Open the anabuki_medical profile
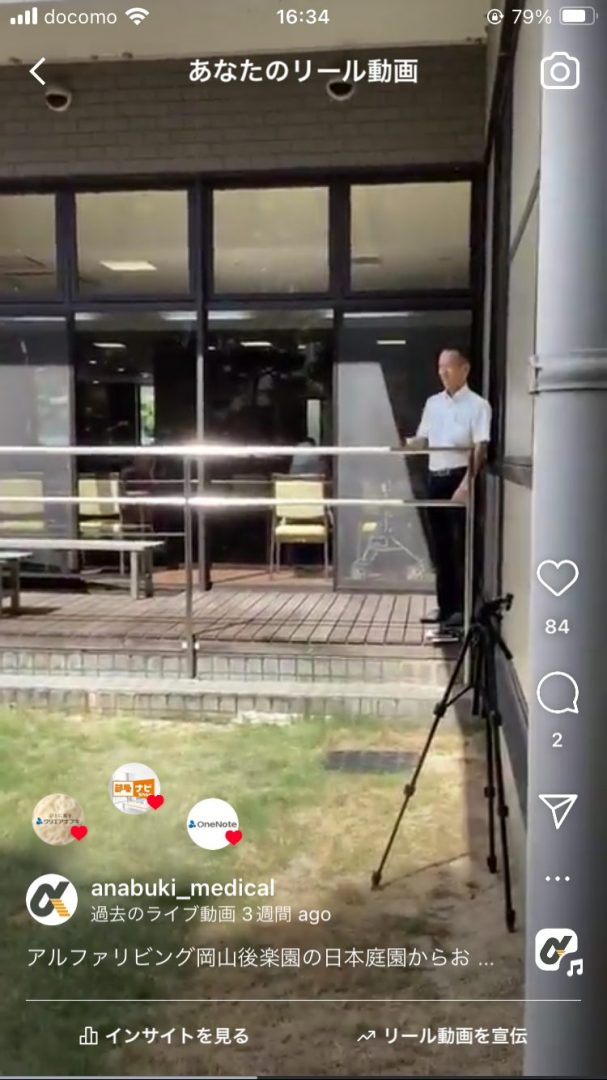The image size is (607, 1080). coord(182,888)
